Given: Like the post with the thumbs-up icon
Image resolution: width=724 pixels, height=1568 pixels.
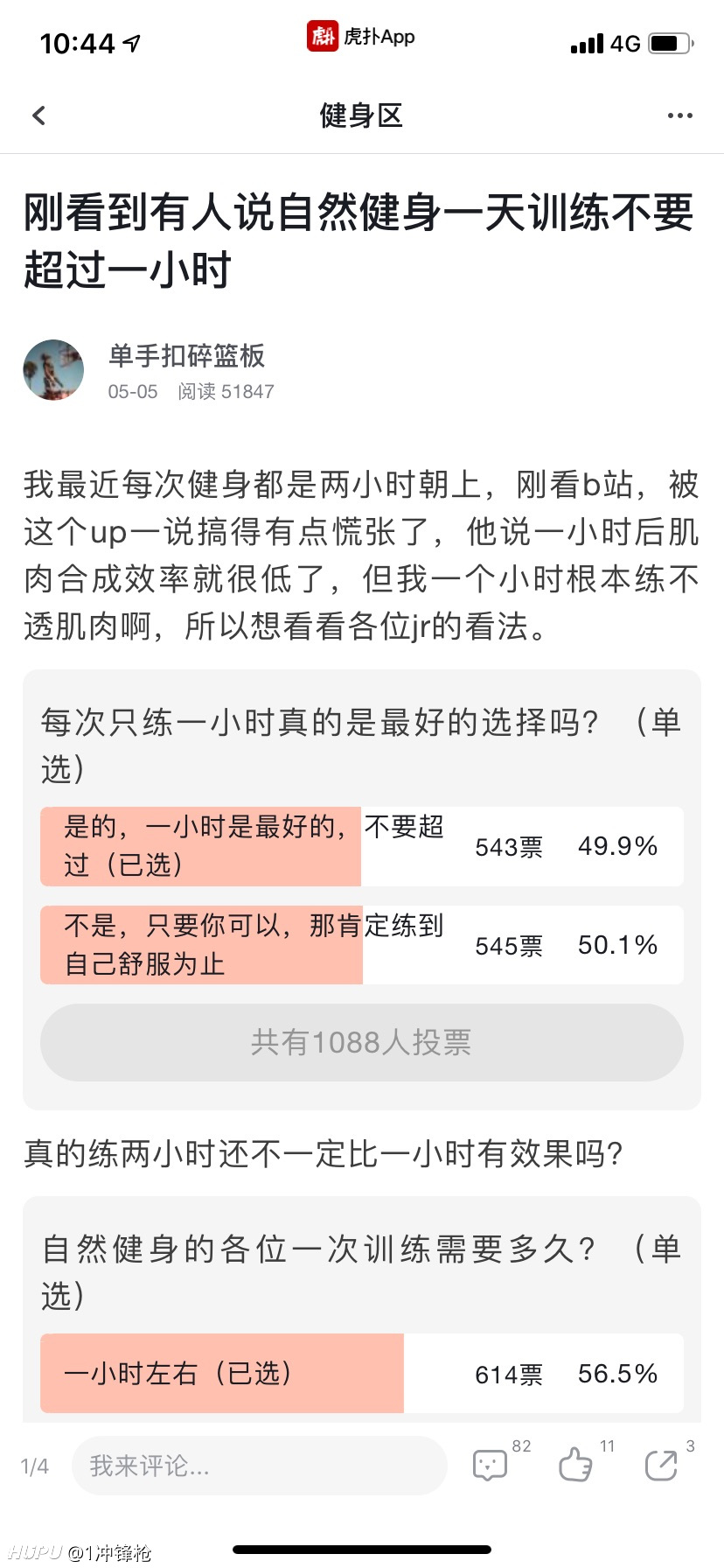Looking at the screenshot, I should (x=575, y=1465).
